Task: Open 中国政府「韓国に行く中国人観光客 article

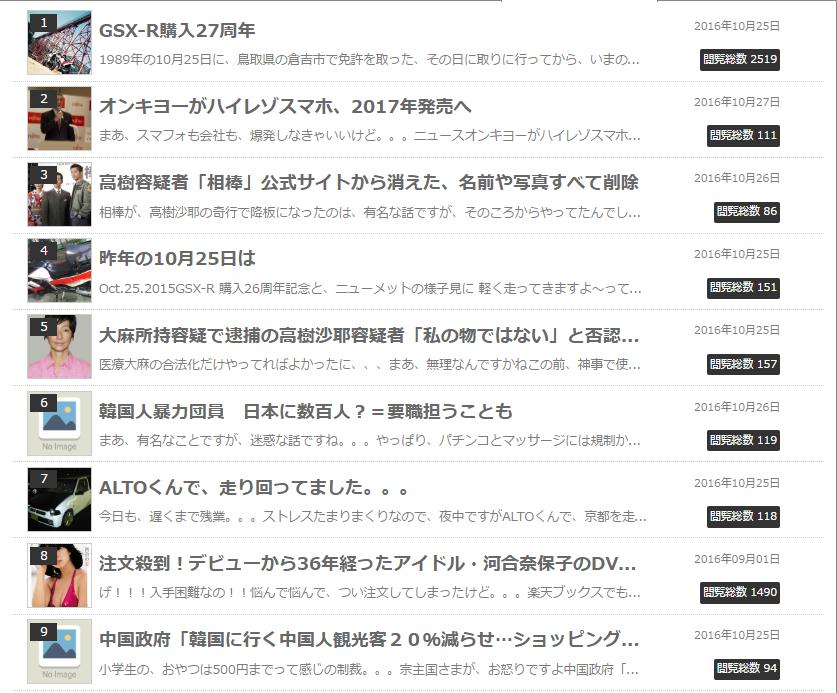Action: pyautogui.click(x=368, y=639)
